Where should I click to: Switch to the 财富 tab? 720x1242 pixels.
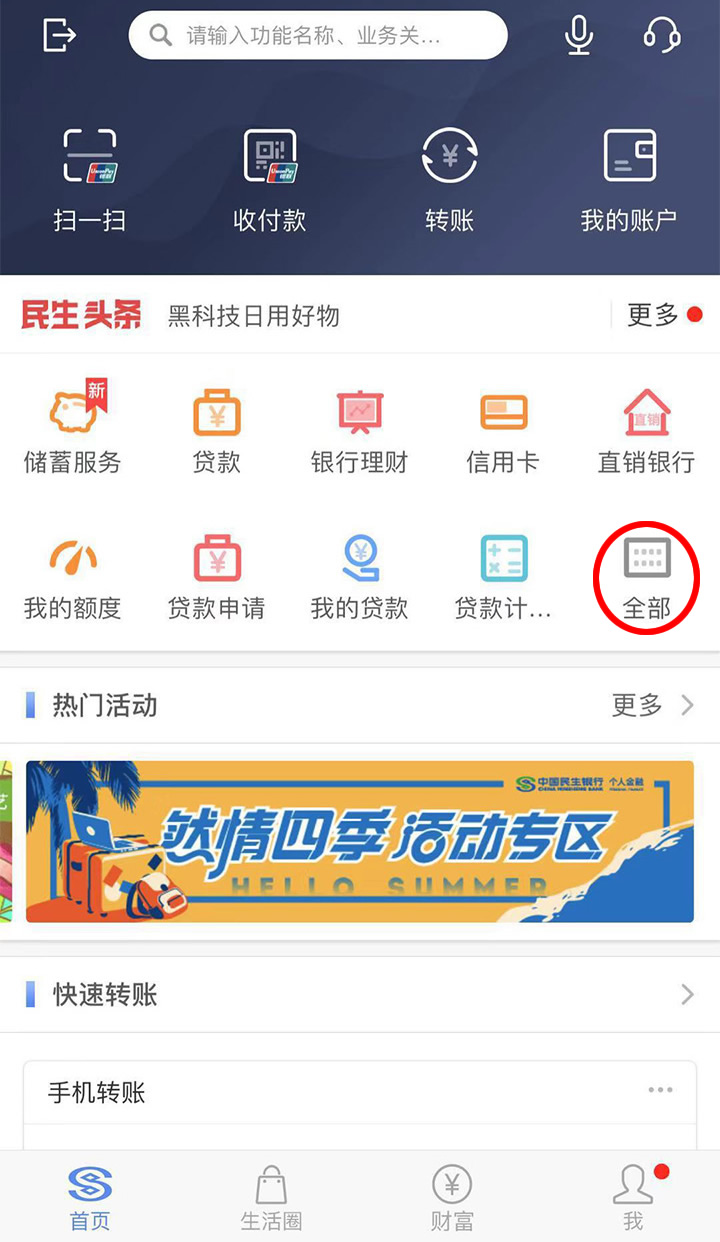[452, 1198]
